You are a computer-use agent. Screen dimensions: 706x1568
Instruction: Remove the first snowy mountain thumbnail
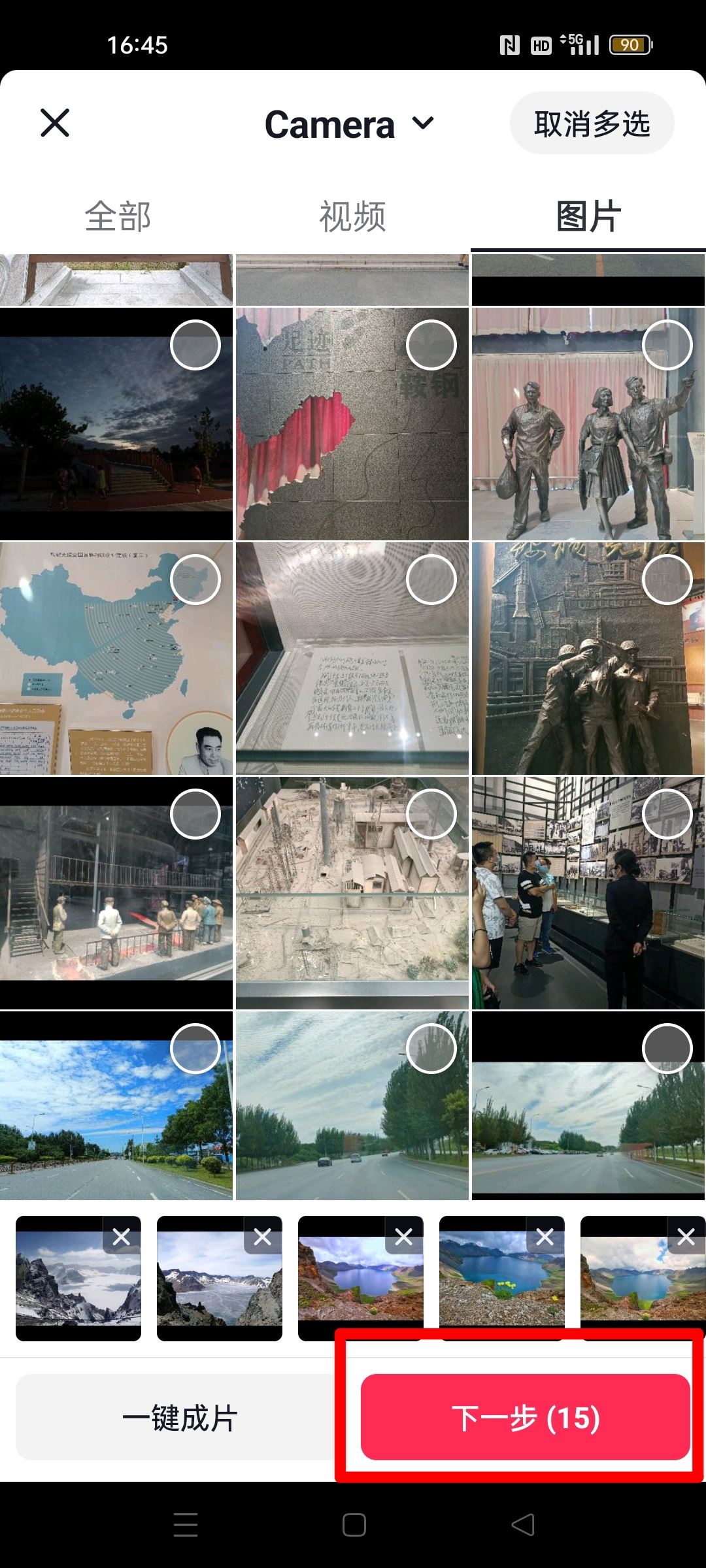122,1237
